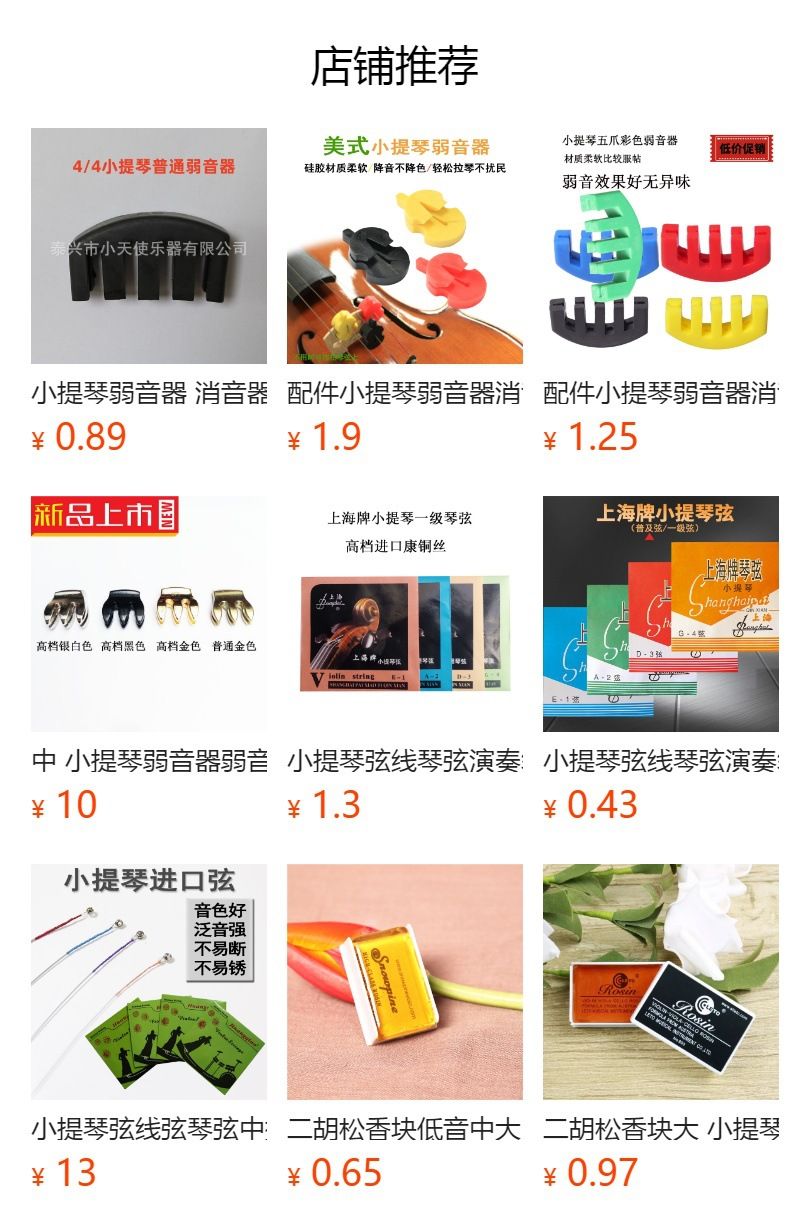Tap the ¥0.43 上海牌小提琴弦 product card
Viewport: 790px width, 1232px height.
coord(661,614)
